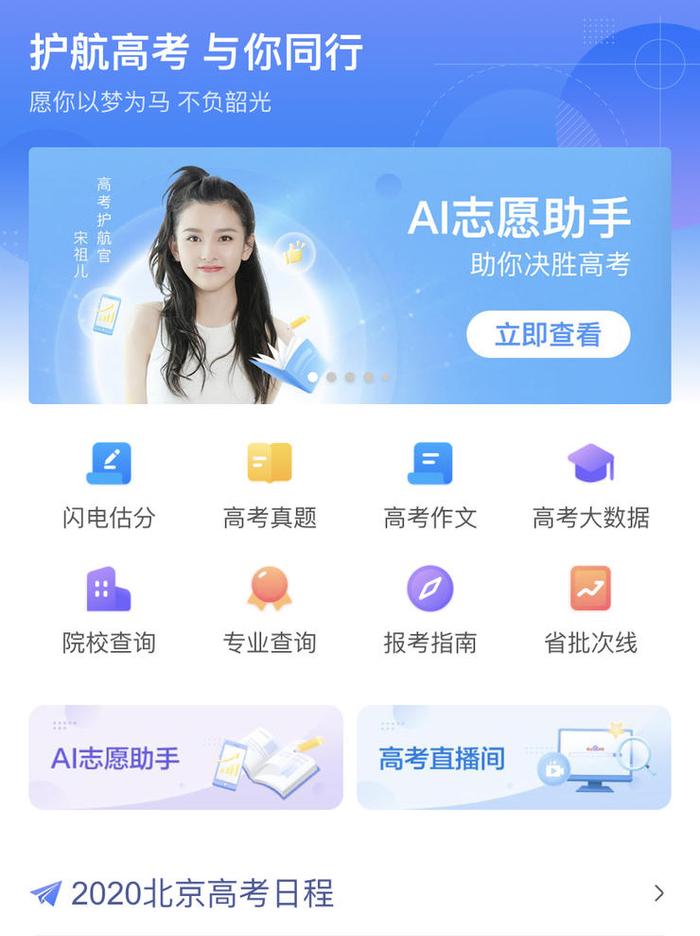700x936 pixels.
Task: Enter the 高考直播间 live room card
Action: 513,757
